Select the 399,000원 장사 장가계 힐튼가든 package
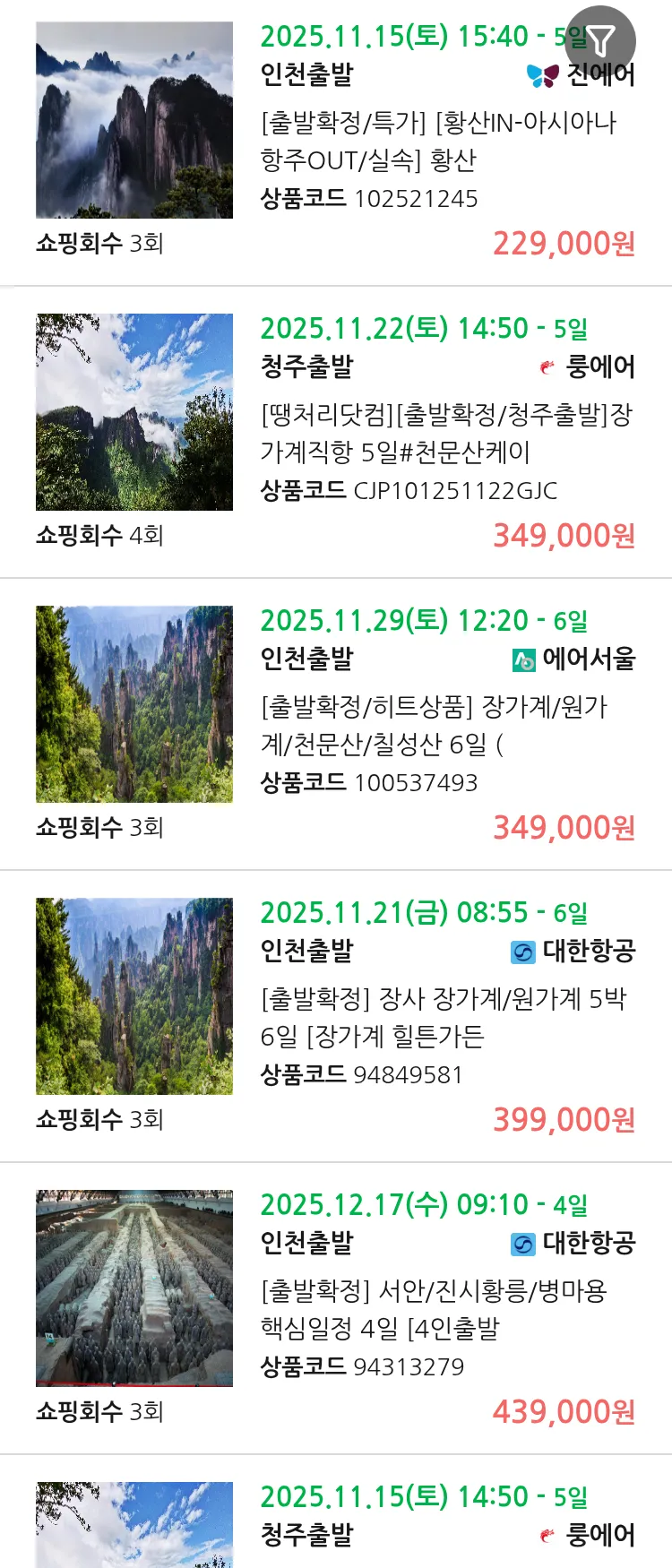 [x=443, y=1018]
